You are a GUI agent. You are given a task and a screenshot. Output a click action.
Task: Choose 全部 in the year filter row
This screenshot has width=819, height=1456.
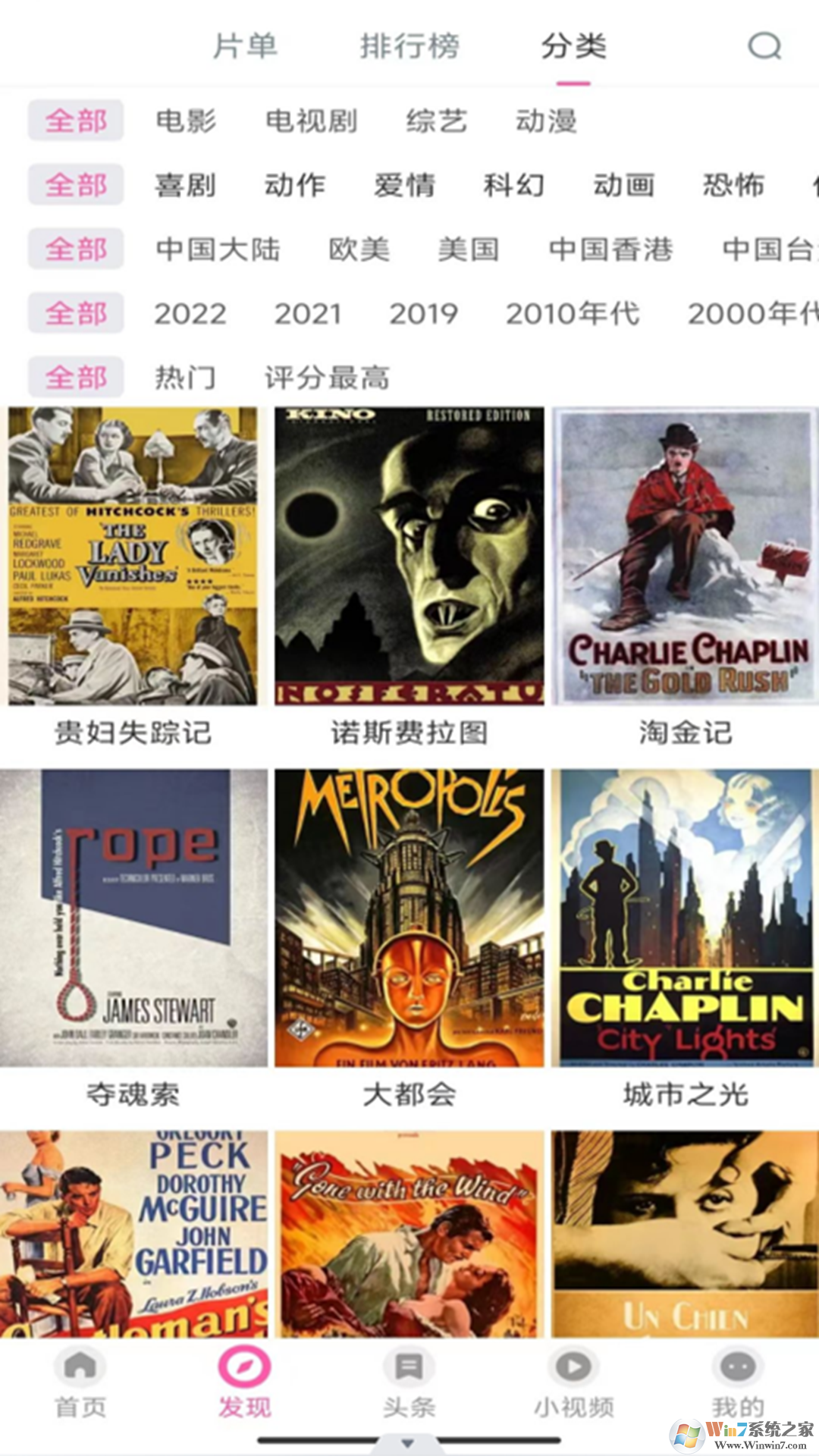[x=74, y=312]
